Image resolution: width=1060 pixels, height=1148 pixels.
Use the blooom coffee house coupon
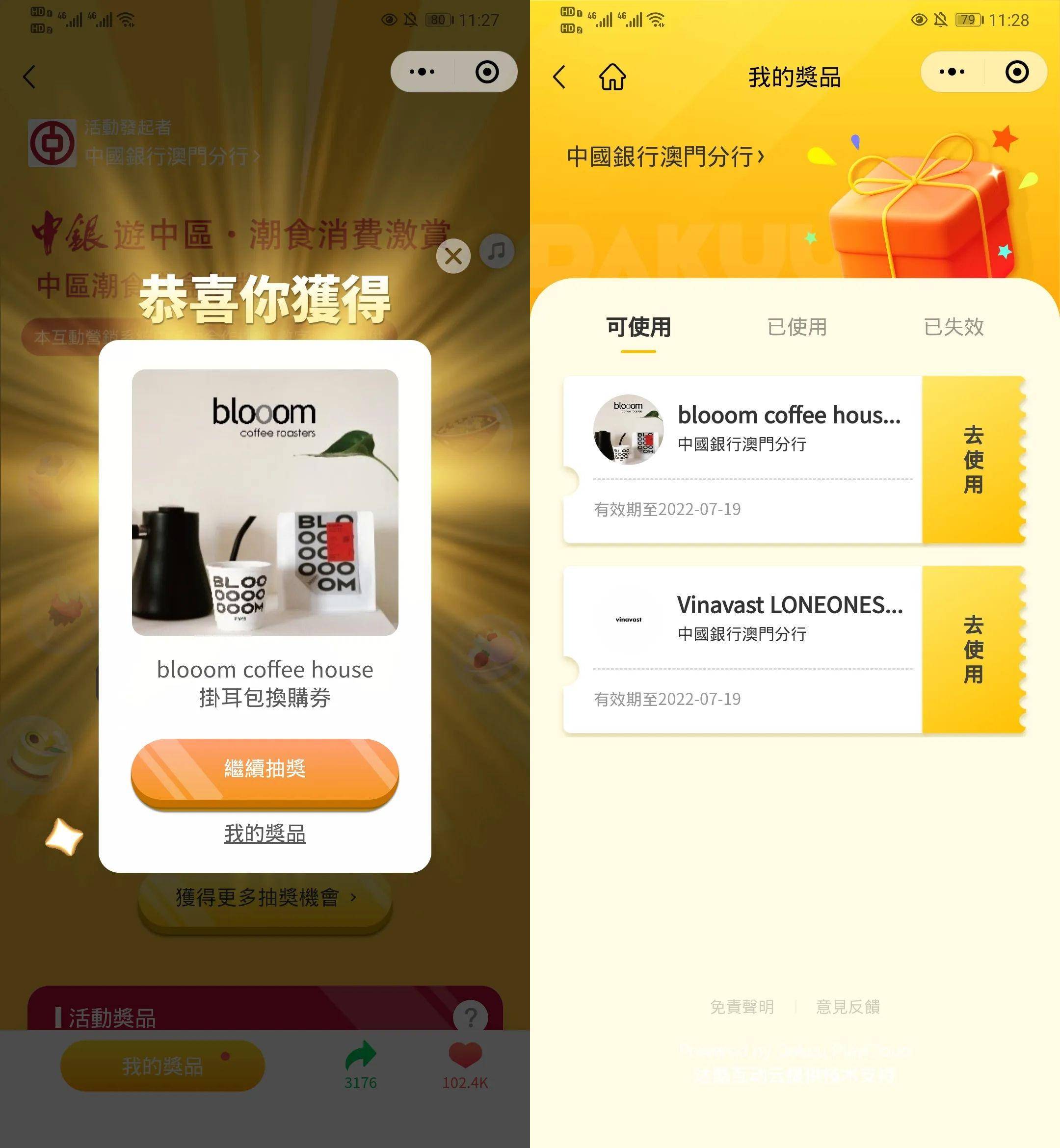click(x=973, y=459)
